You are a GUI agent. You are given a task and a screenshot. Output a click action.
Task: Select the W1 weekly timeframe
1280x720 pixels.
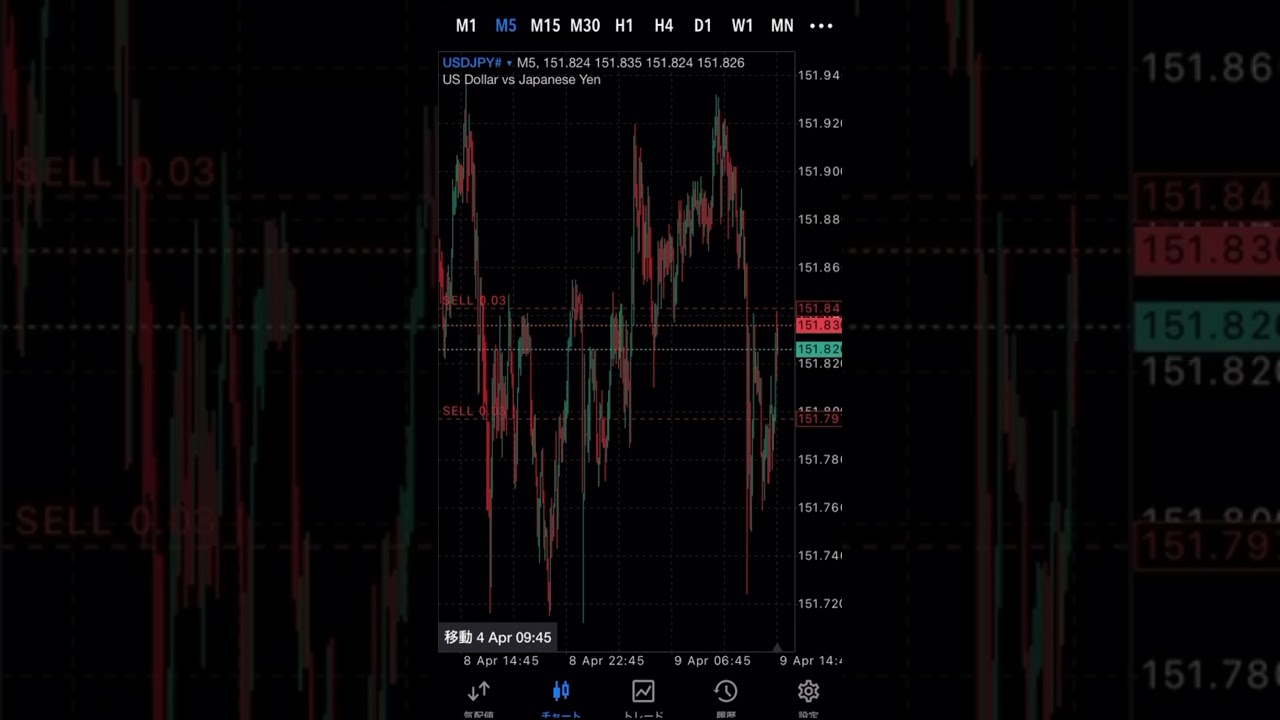(x=742, y=26)
